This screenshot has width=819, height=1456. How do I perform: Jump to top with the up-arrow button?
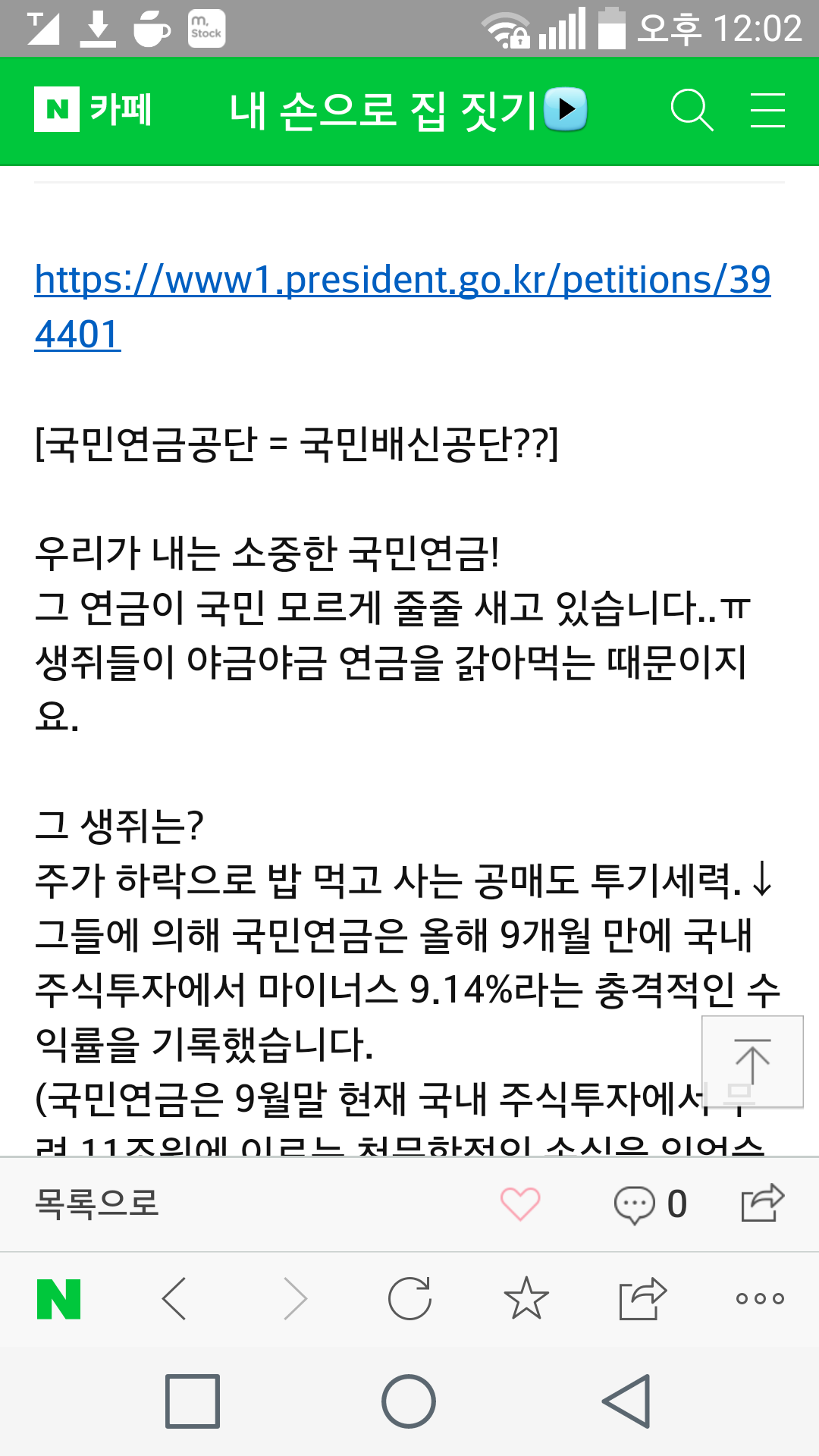point(752,1062)
